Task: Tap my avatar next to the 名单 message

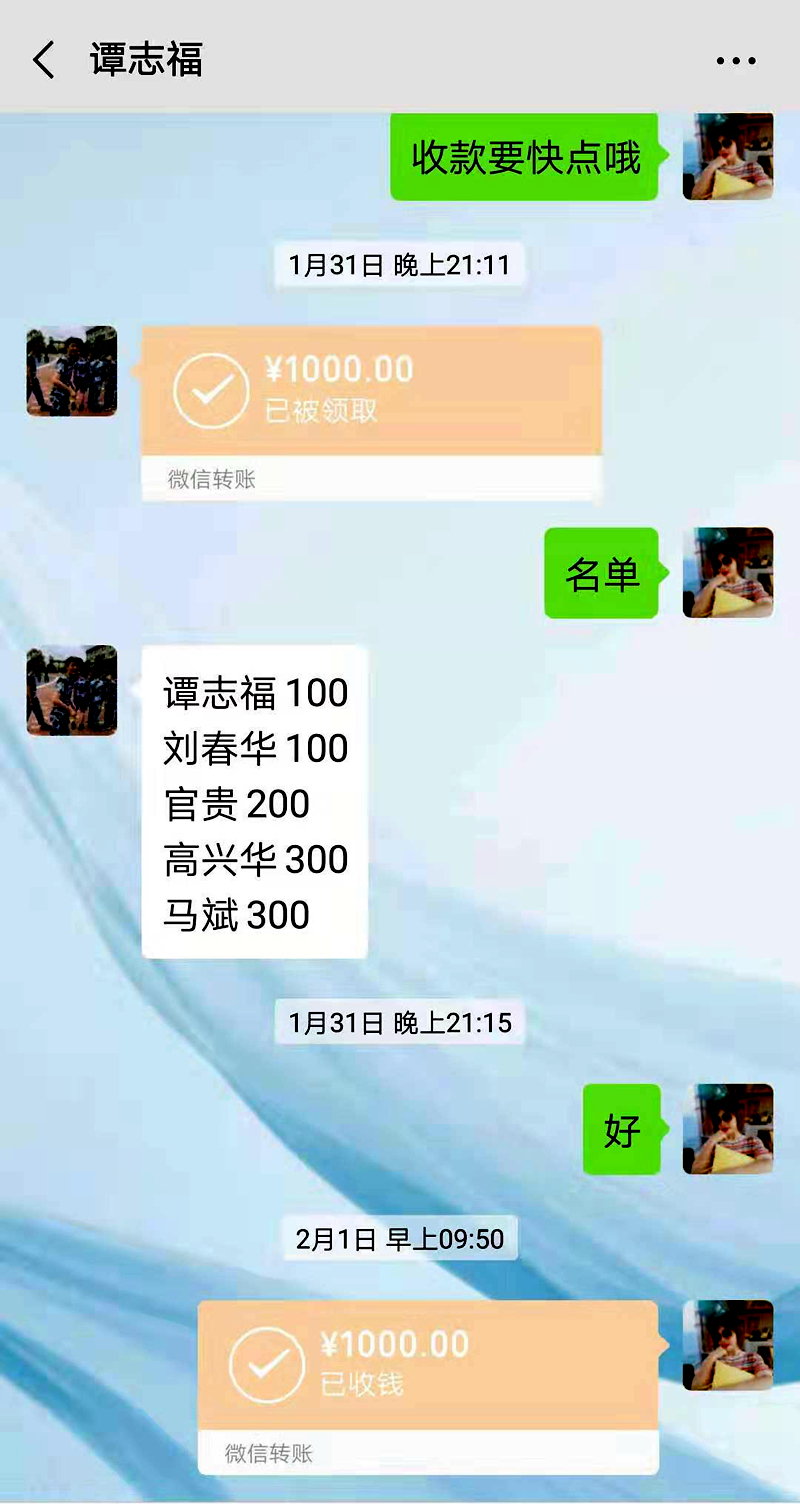Action: click(x=728, y=573)
